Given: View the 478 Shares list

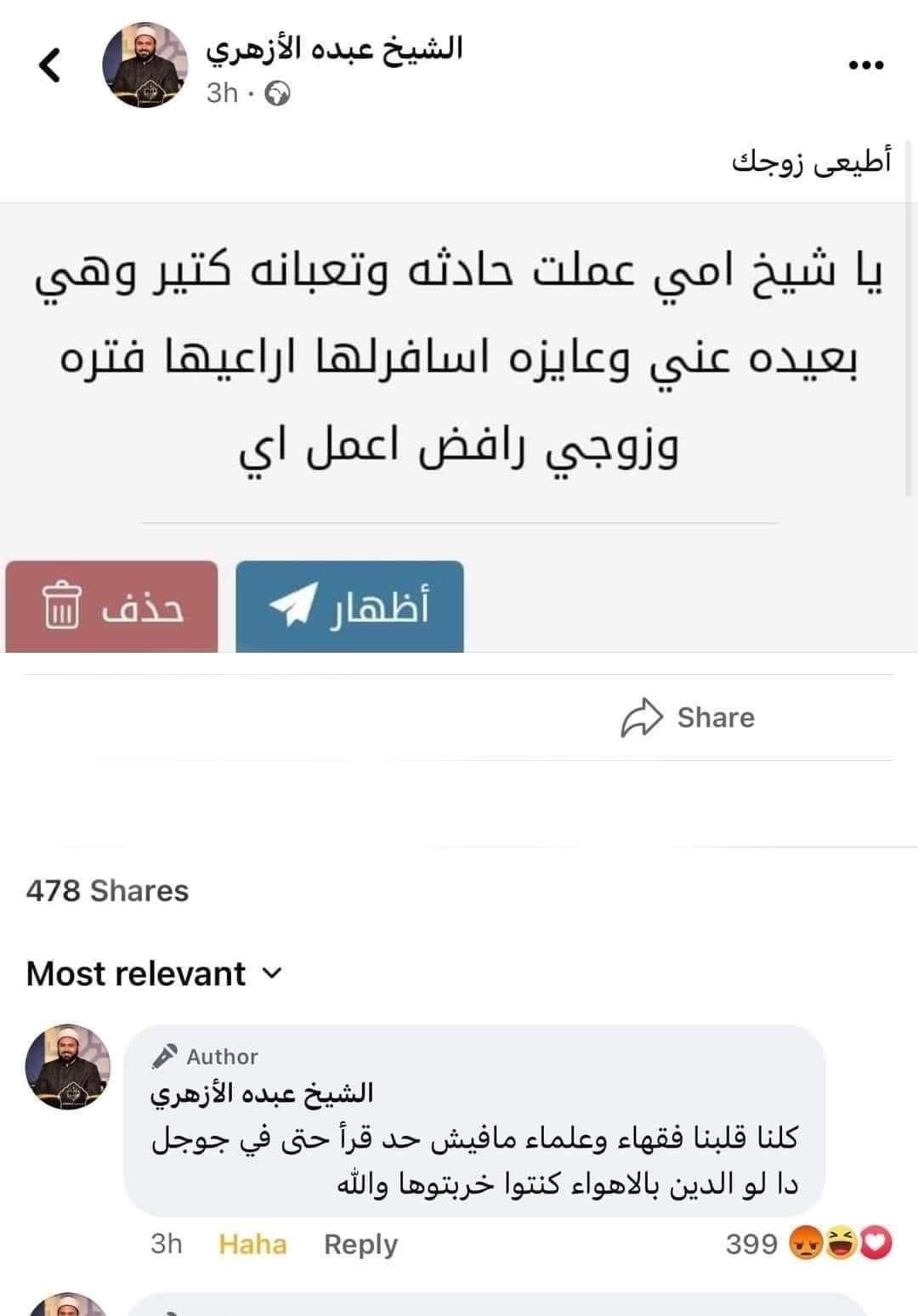Looking at the screenshot, I should pos(107,891).
